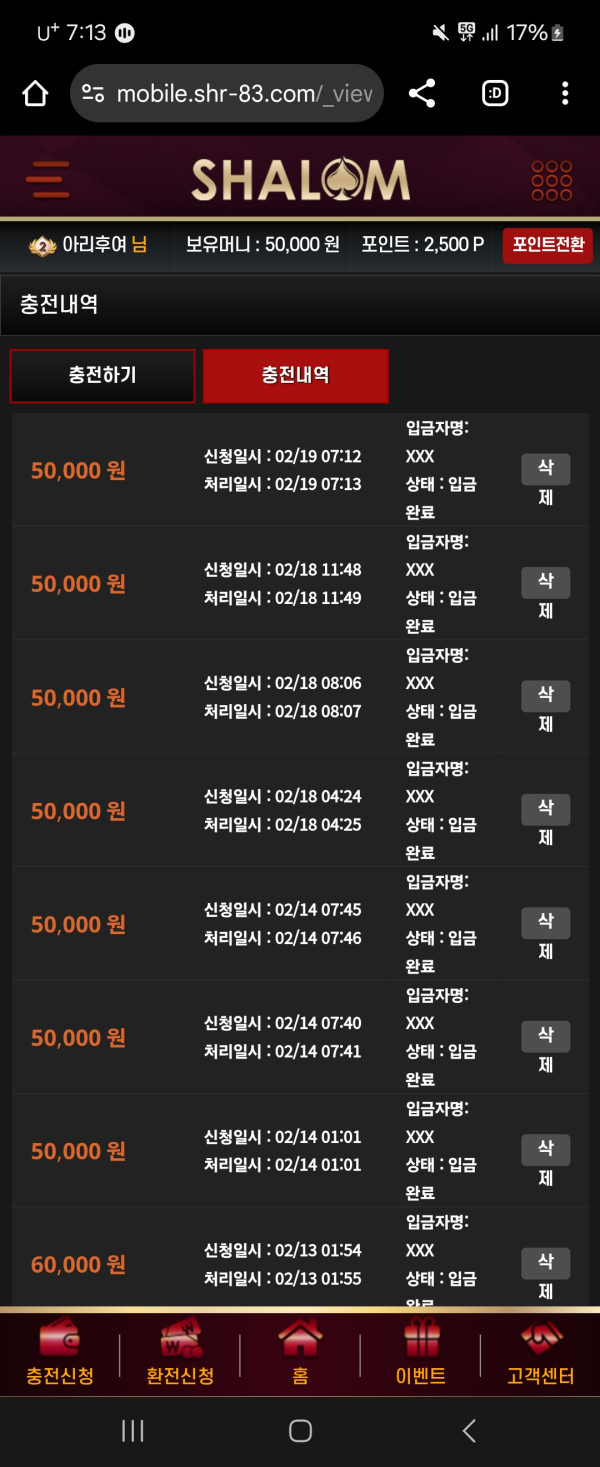Open 고객센터 support
The image size is (600, 1467).
(541, 1352)
